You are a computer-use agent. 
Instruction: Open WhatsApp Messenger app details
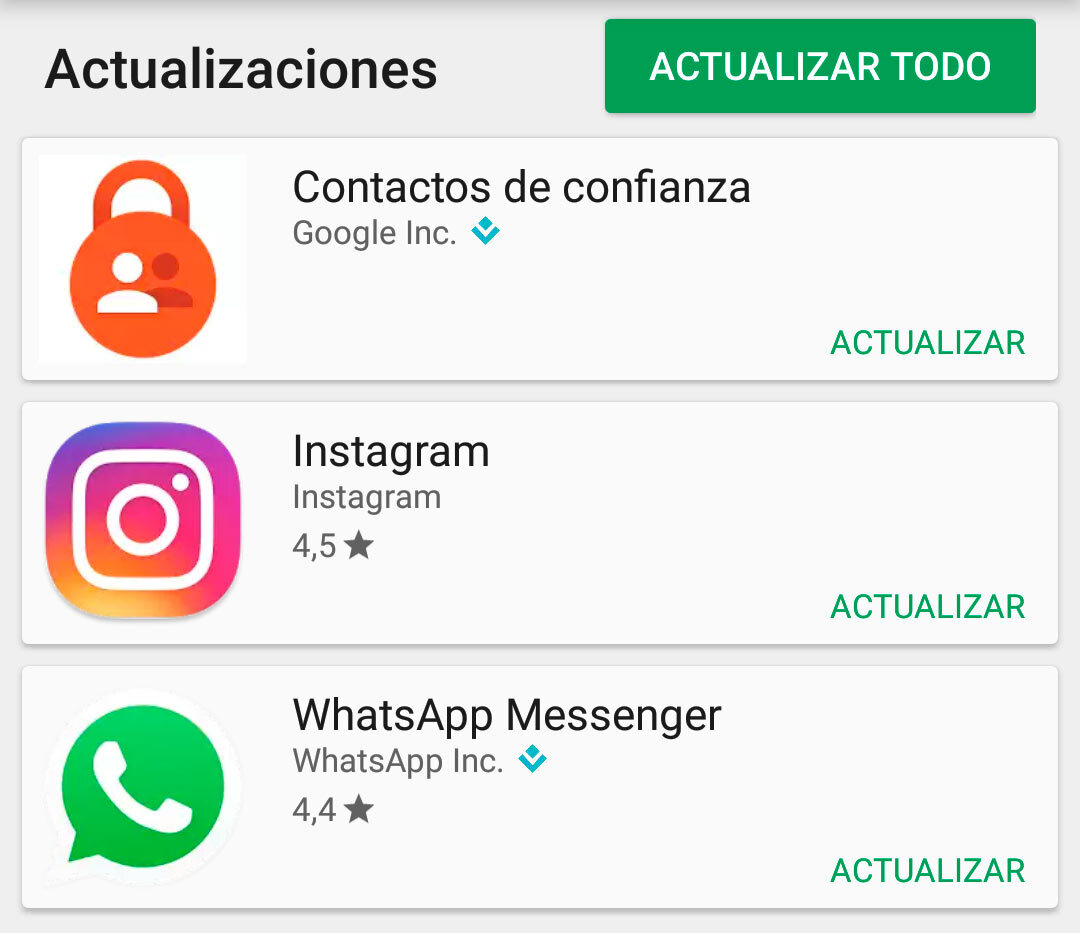click(506, 716)
